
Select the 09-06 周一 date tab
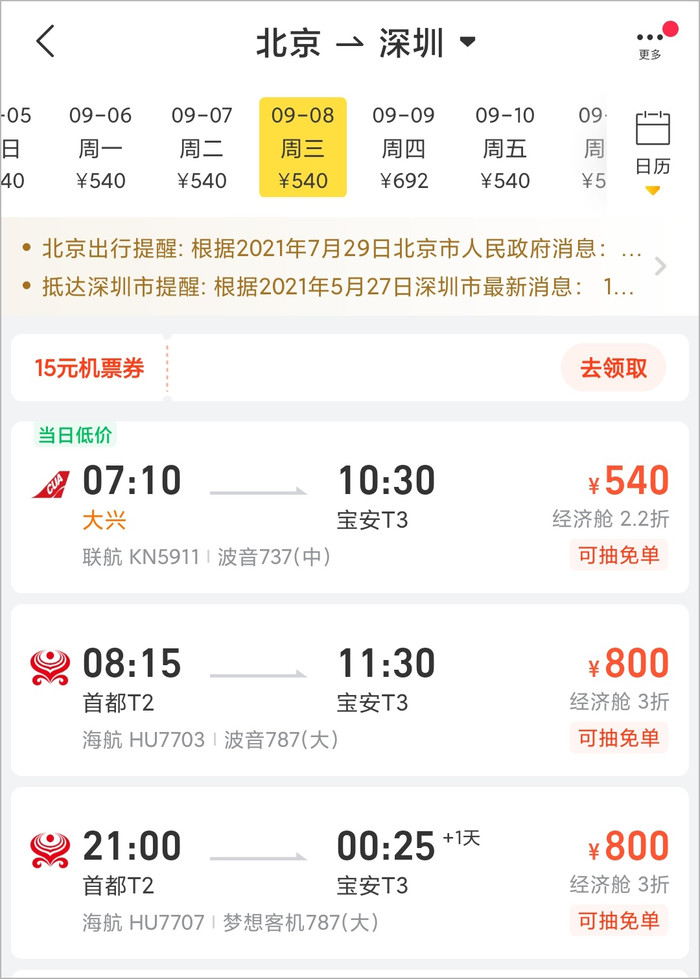coord(100,148)
